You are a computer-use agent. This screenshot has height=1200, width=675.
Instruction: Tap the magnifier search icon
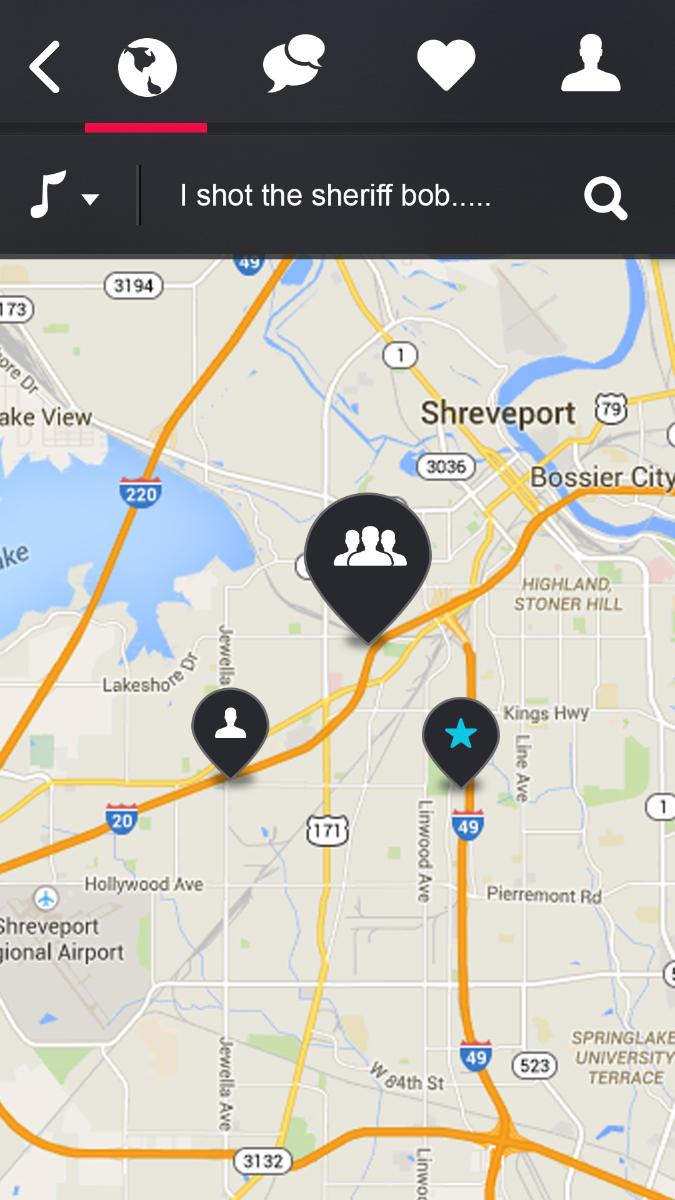pyautogui.click(x=605, y=198)
